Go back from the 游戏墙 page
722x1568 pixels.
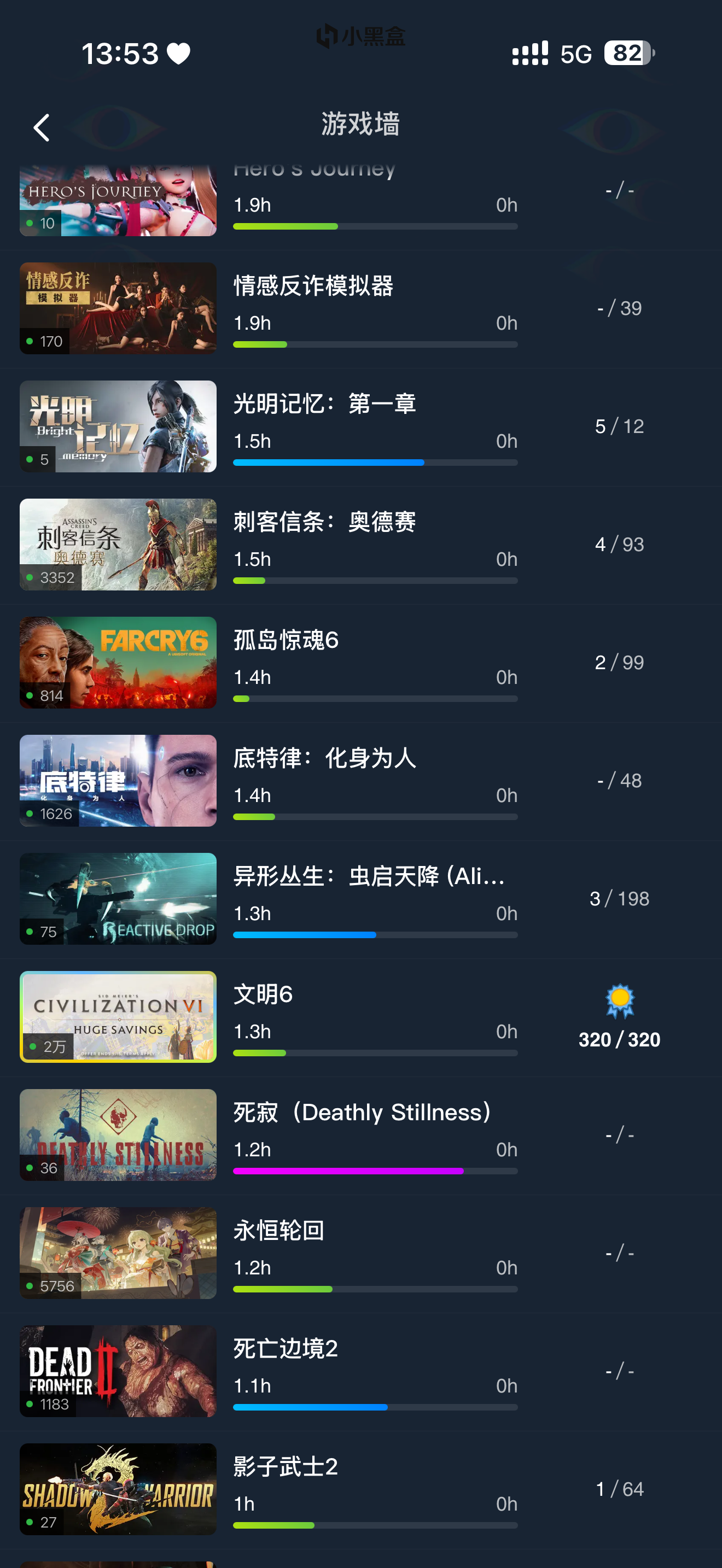(42, 128)
